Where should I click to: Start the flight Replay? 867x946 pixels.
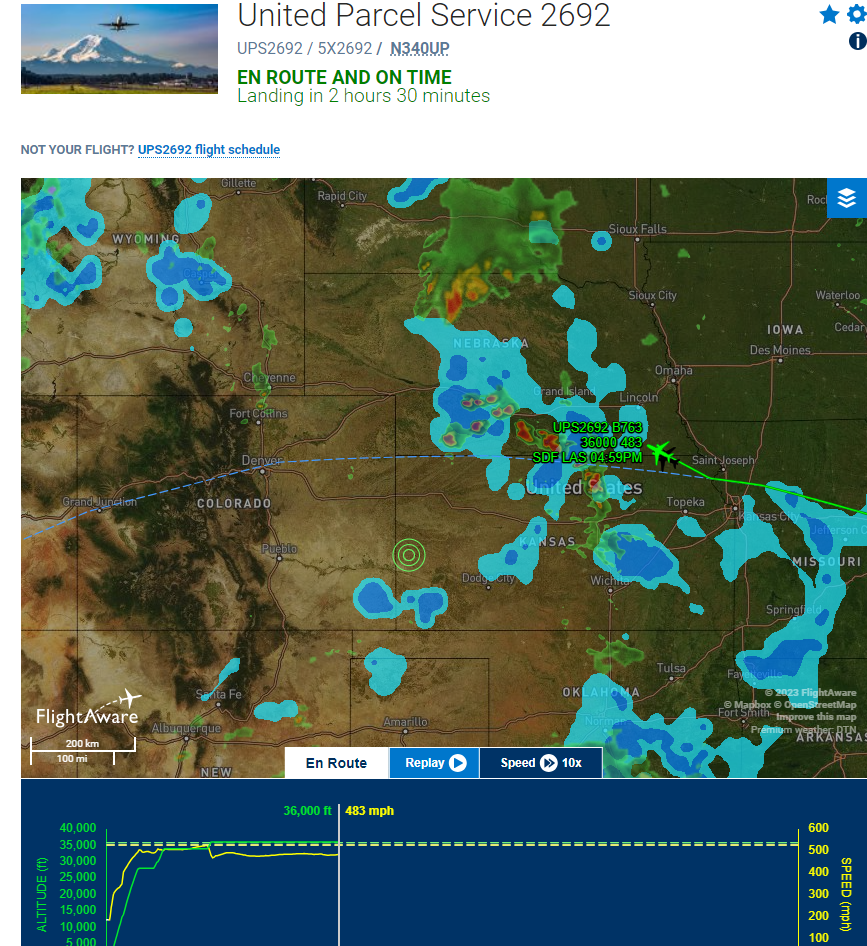(434, 763)
